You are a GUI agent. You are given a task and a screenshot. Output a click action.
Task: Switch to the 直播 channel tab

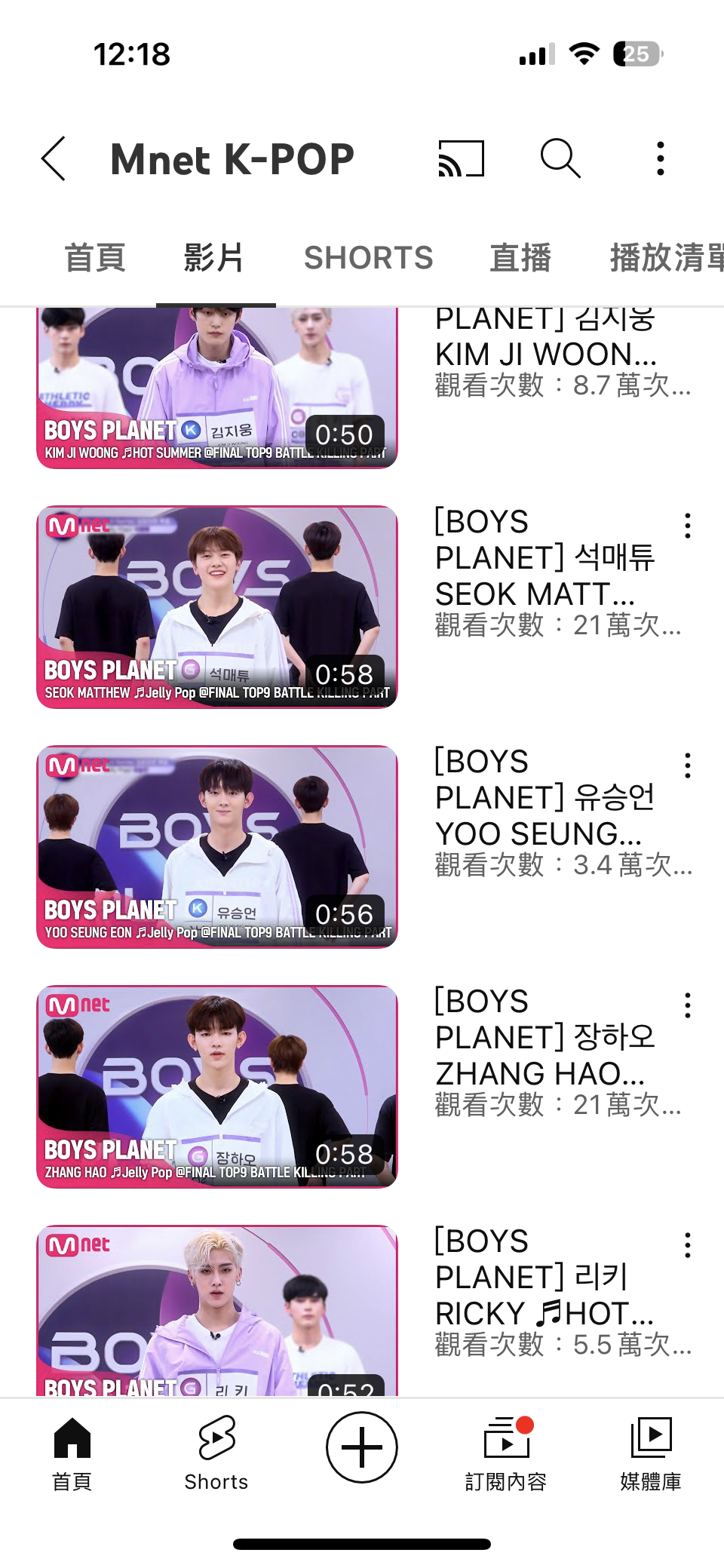(x=520, y=258)
